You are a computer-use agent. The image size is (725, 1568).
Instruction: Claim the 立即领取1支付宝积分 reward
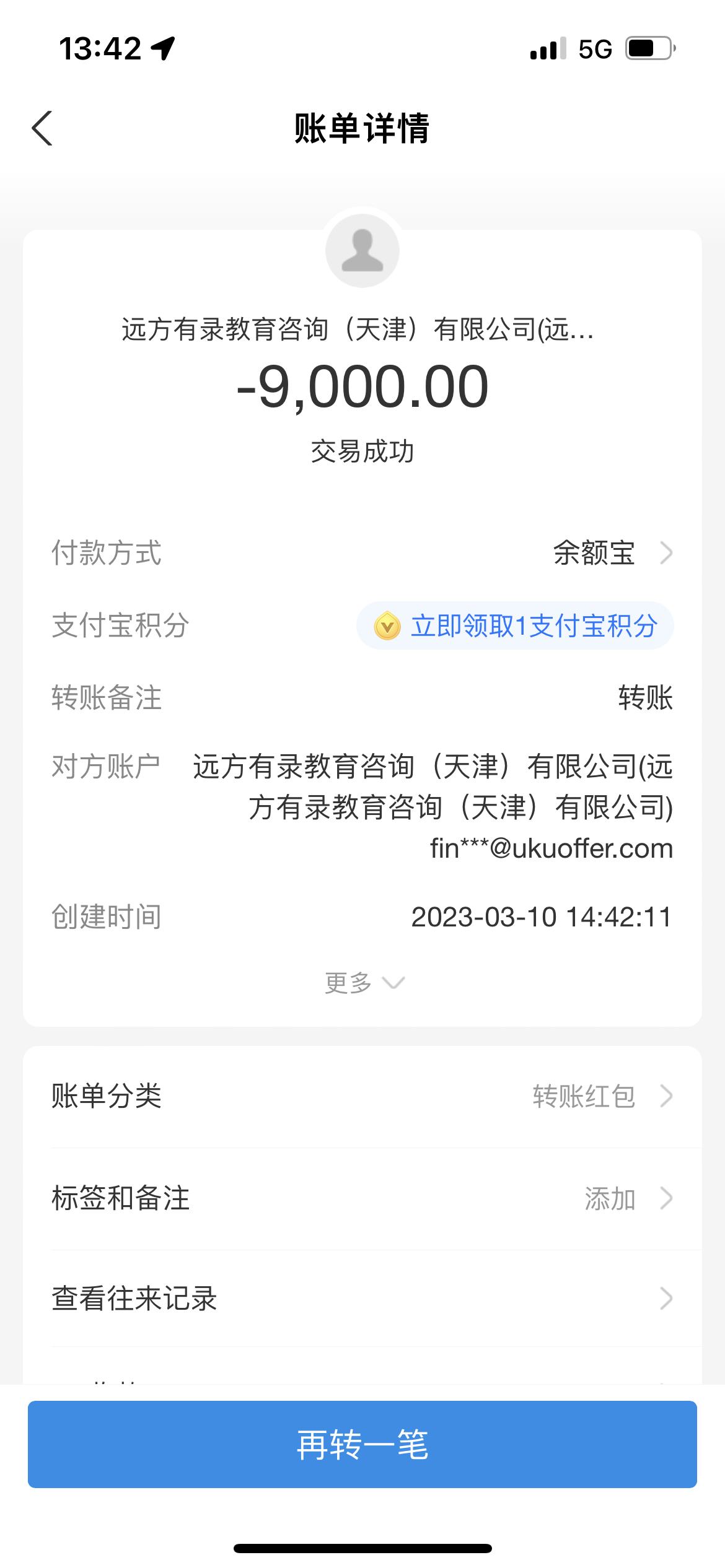coord(516,625)
